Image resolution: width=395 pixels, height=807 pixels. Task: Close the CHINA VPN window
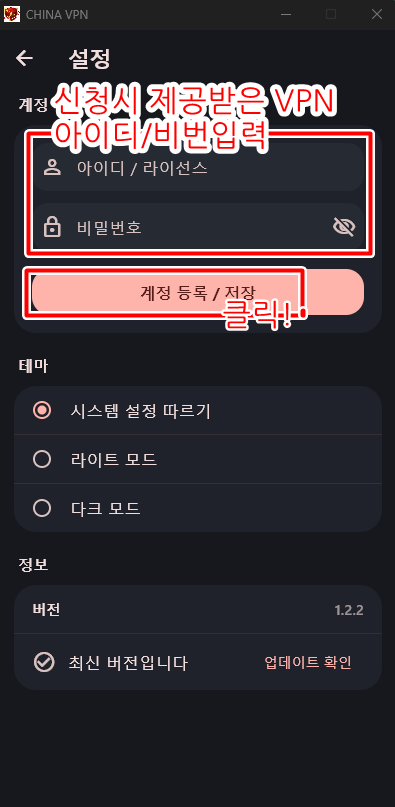pyautogui.click(x=377, y=14)
